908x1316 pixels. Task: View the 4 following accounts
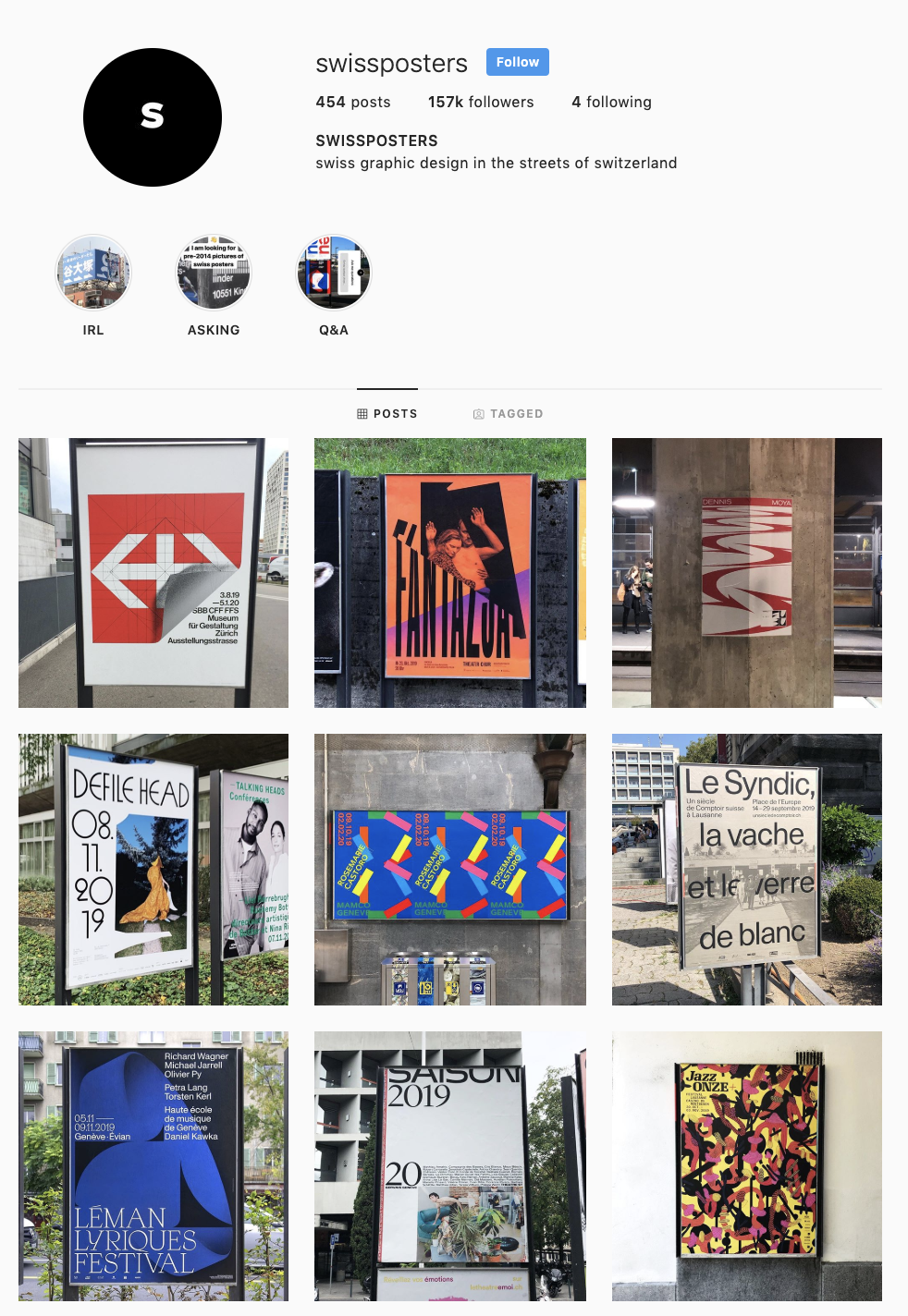click(x=611, y=102)
